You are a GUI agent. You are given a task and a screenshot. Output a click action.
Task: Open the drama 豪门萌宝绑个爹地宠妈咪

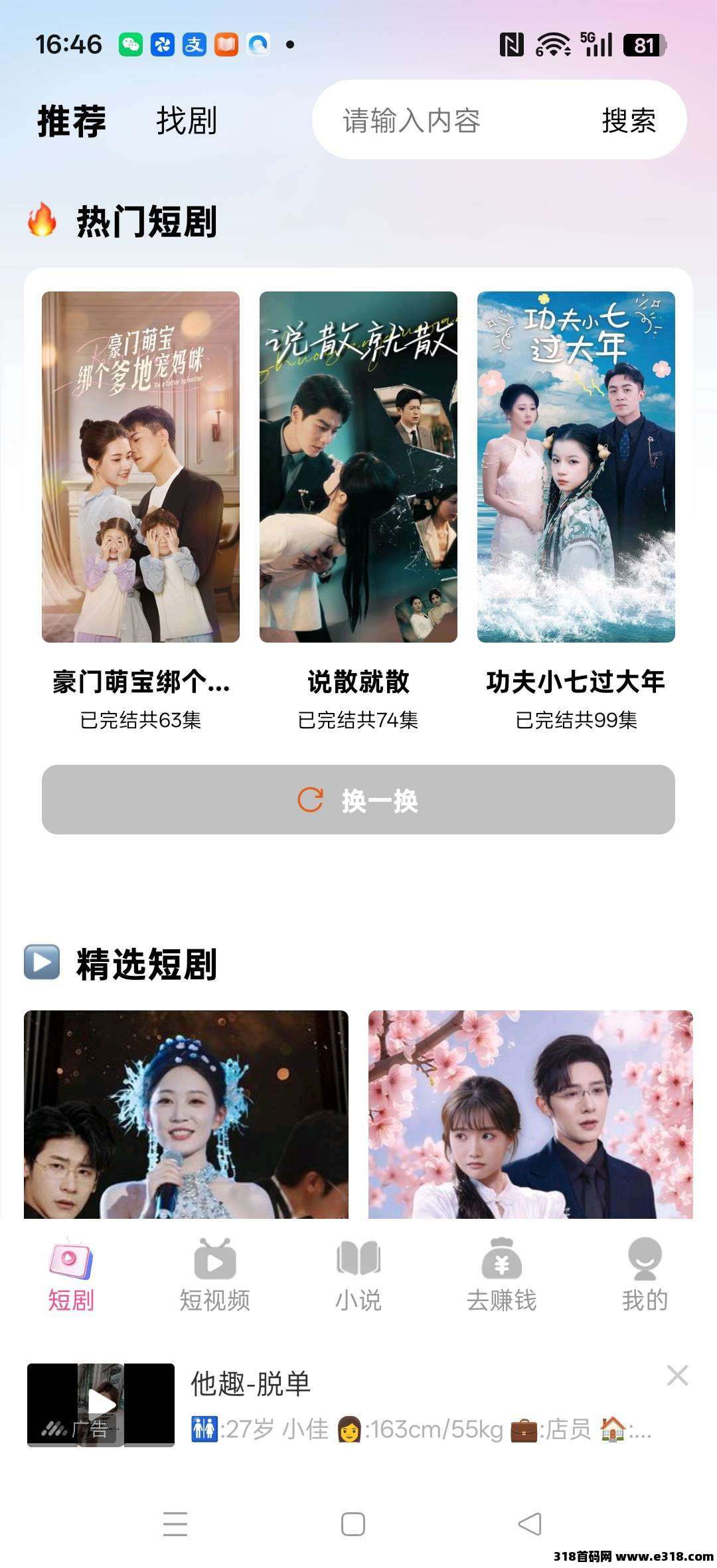[141, 467]
